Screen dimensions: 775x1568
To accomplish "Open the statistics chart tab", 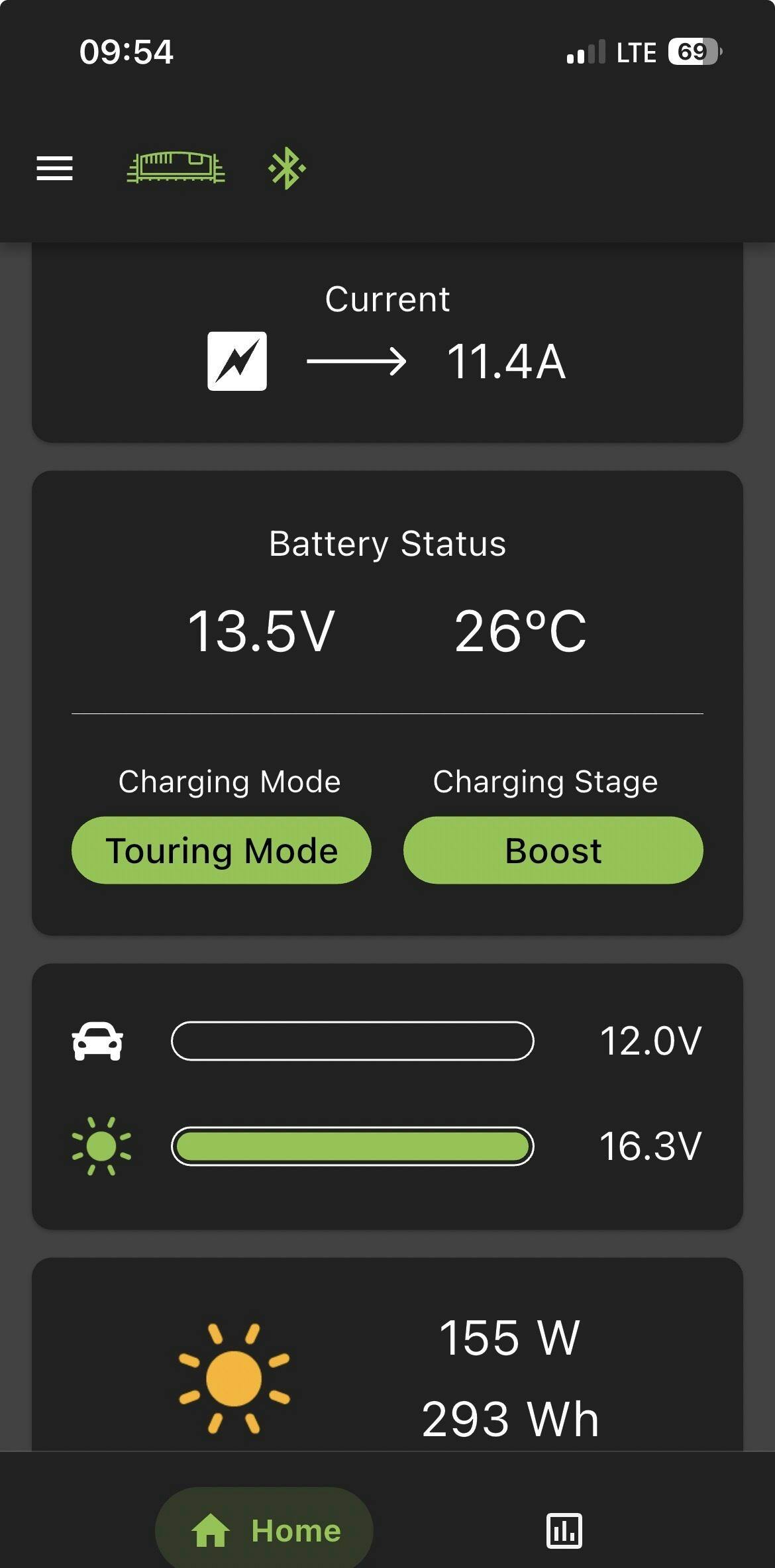I will (x=564, y=1530).
